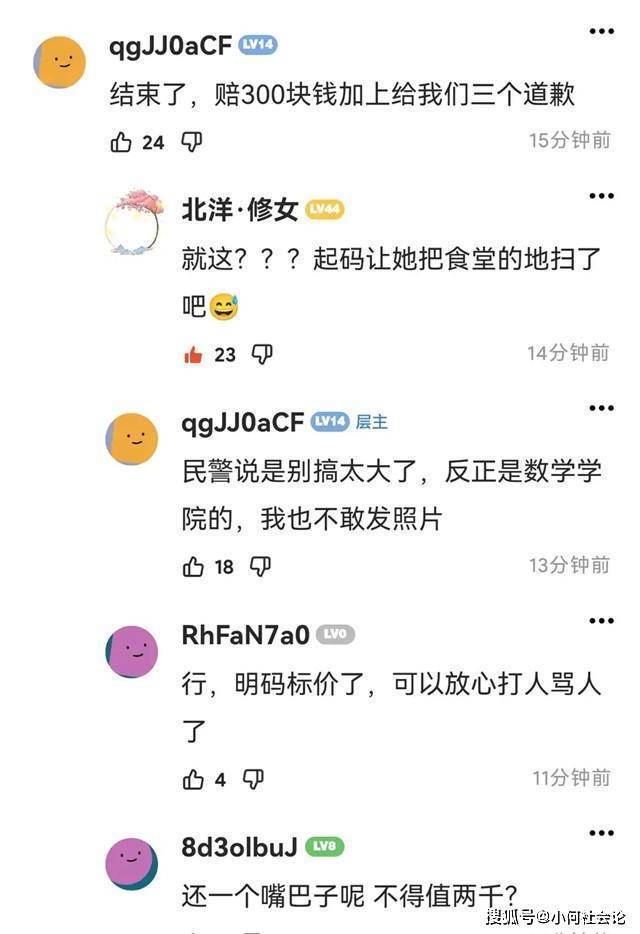640x934 pixels.
Task: Open overflow menu on 北洋·修女's reply
Action: (601, 196)
